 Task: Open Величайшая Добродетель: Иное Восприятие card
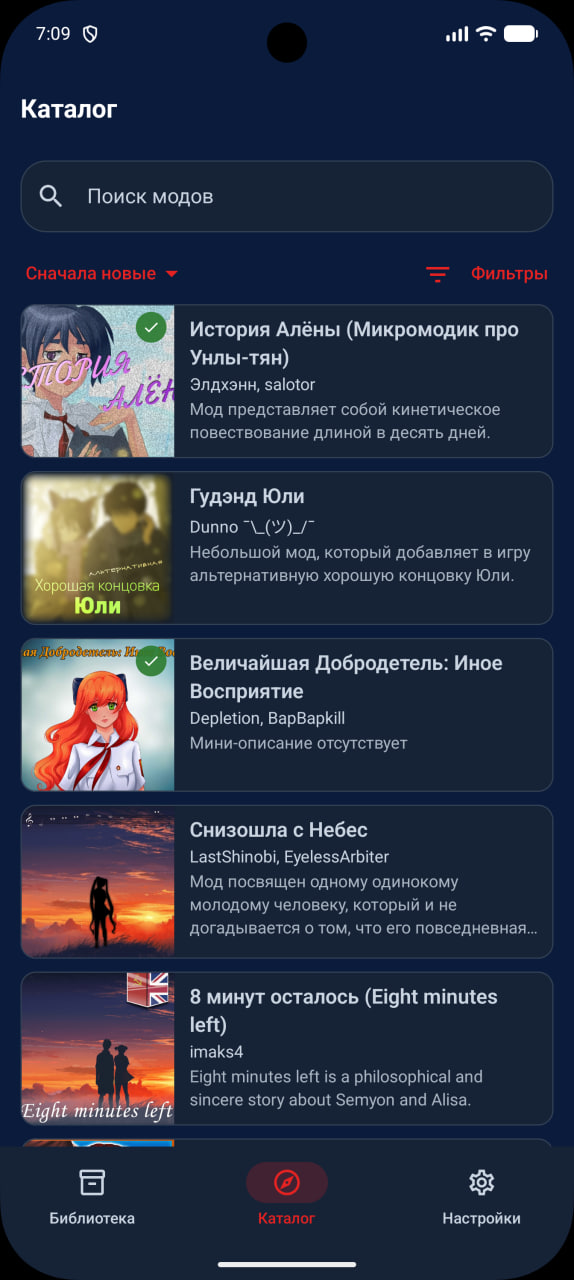pos(287,715)
